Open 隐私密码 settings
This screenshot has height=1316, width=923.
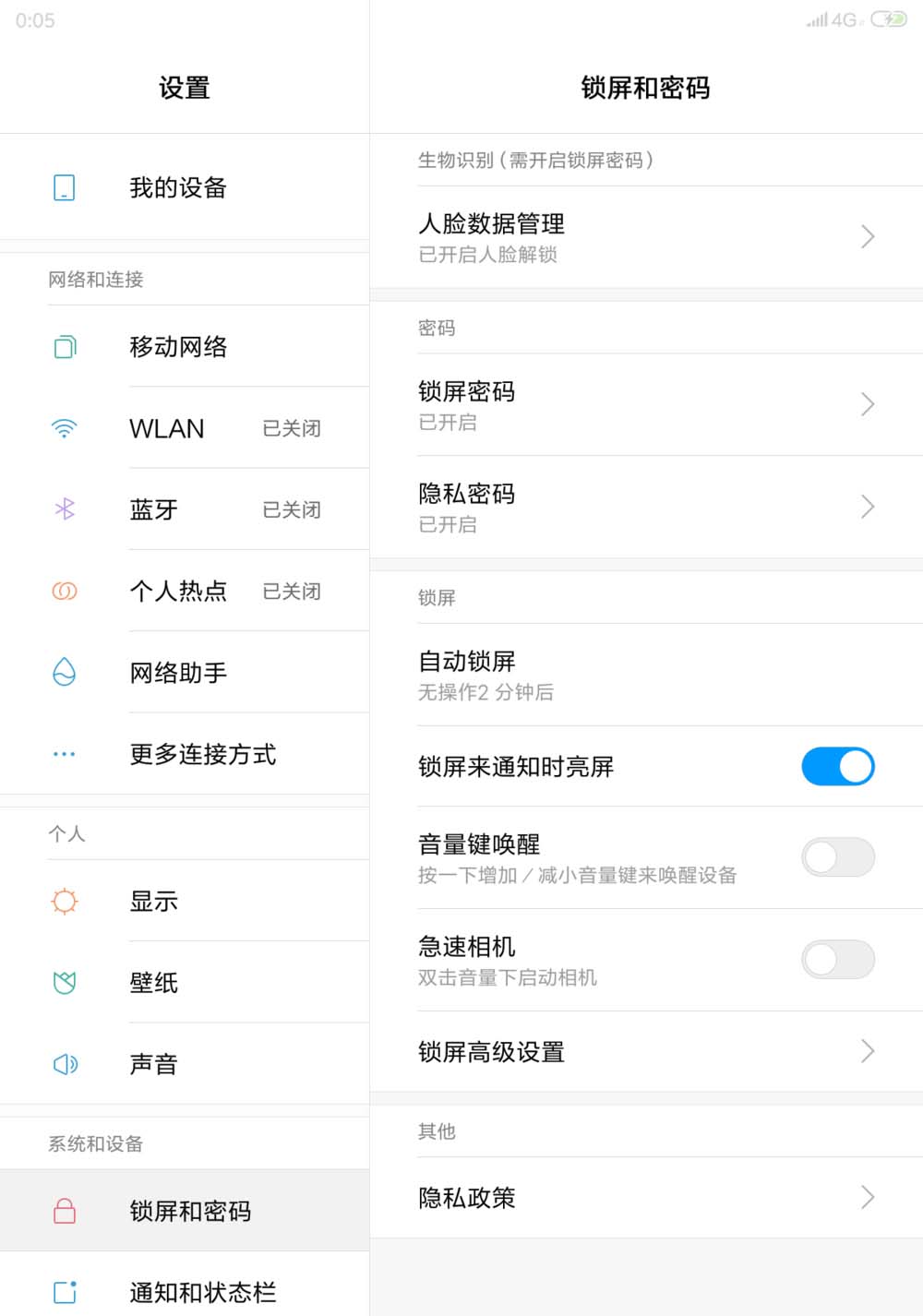(x=646, y=507)
